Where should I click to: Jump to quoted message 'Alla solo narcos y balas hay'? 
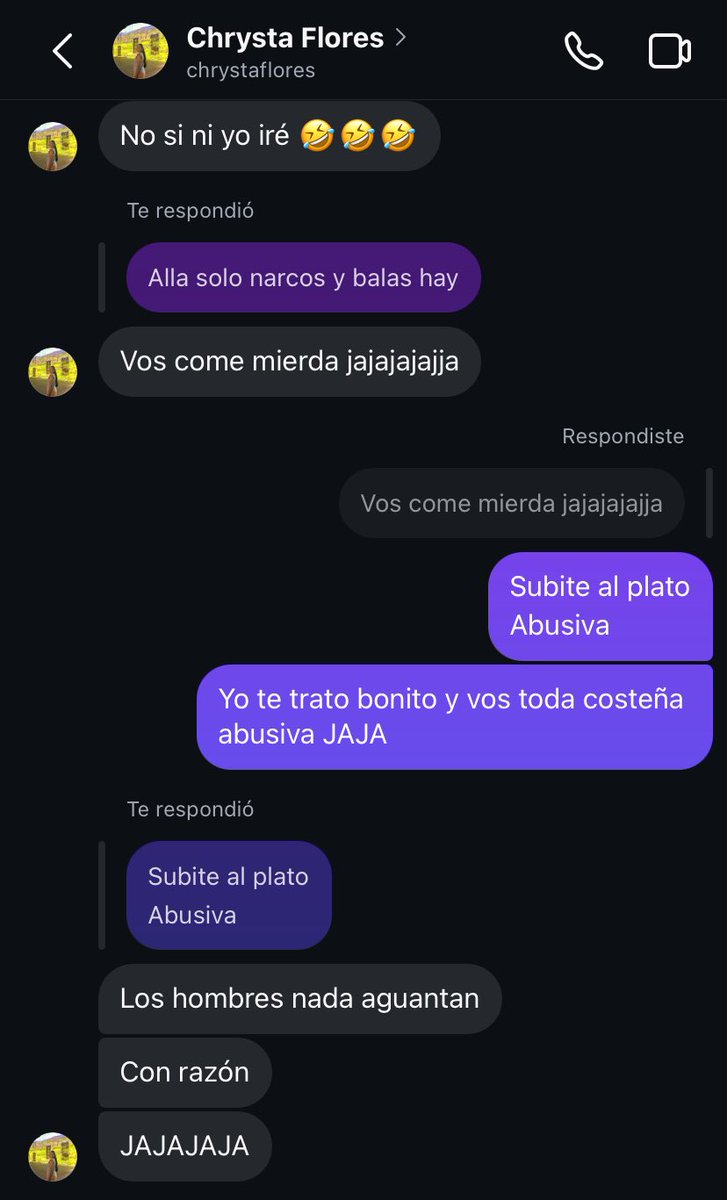click(x=303, y=277)
